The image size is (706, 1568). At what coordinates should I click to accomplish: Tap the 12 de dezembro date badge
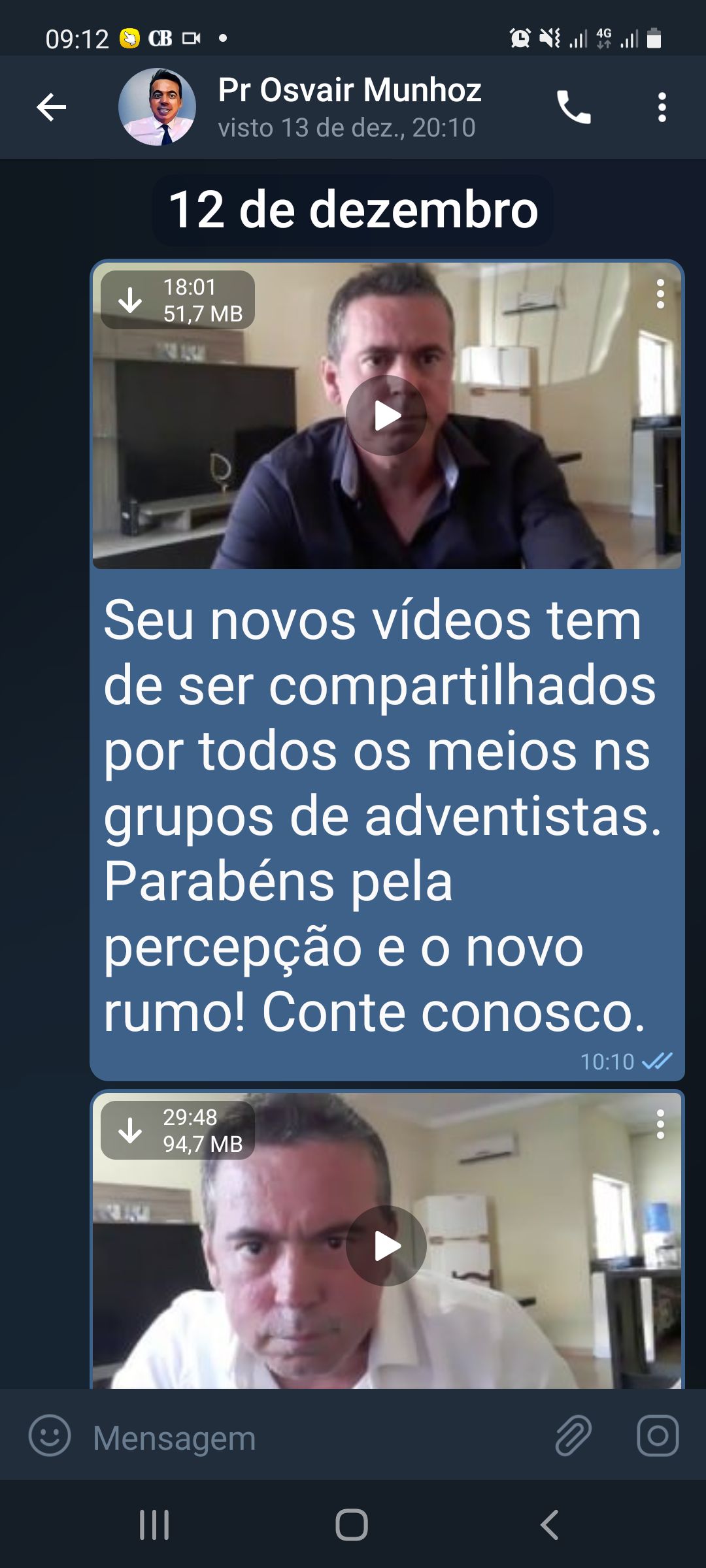click(x=353, y=210)
